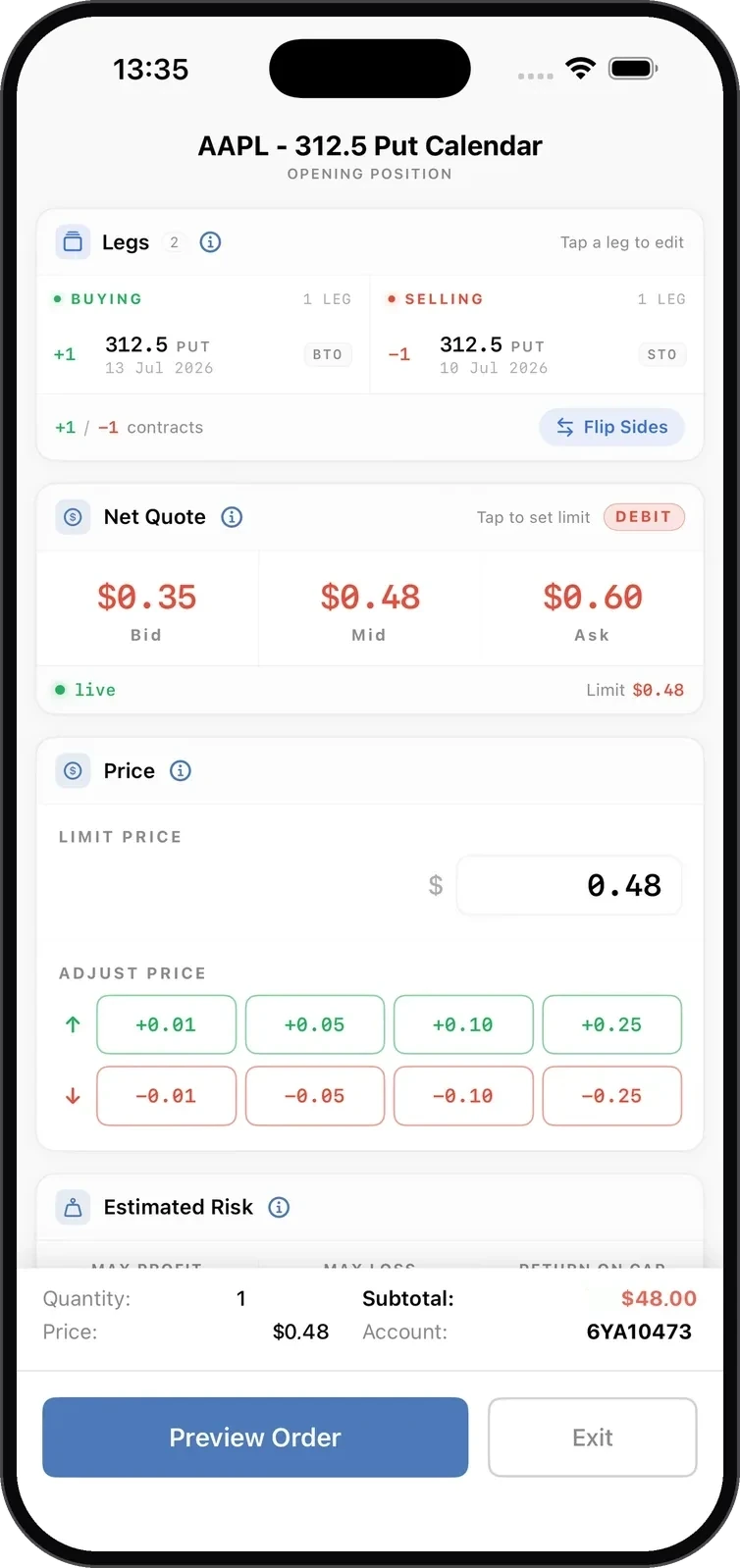The height and width of the screenshot is (1568, 740).
Task: Increase price by +0.01
Action: coord(166,1024)
